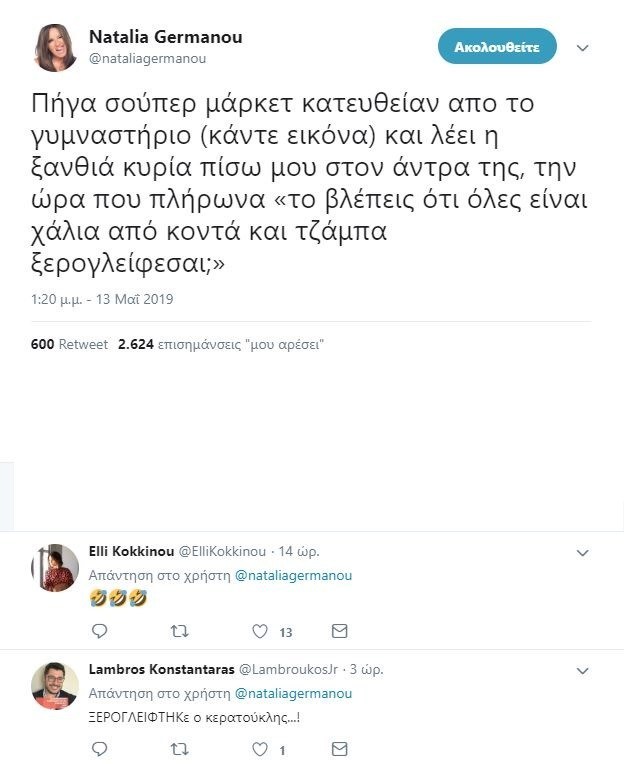
Task: Expand the chevron on Elli Kokkinou's reply
Action: [584, 552]
